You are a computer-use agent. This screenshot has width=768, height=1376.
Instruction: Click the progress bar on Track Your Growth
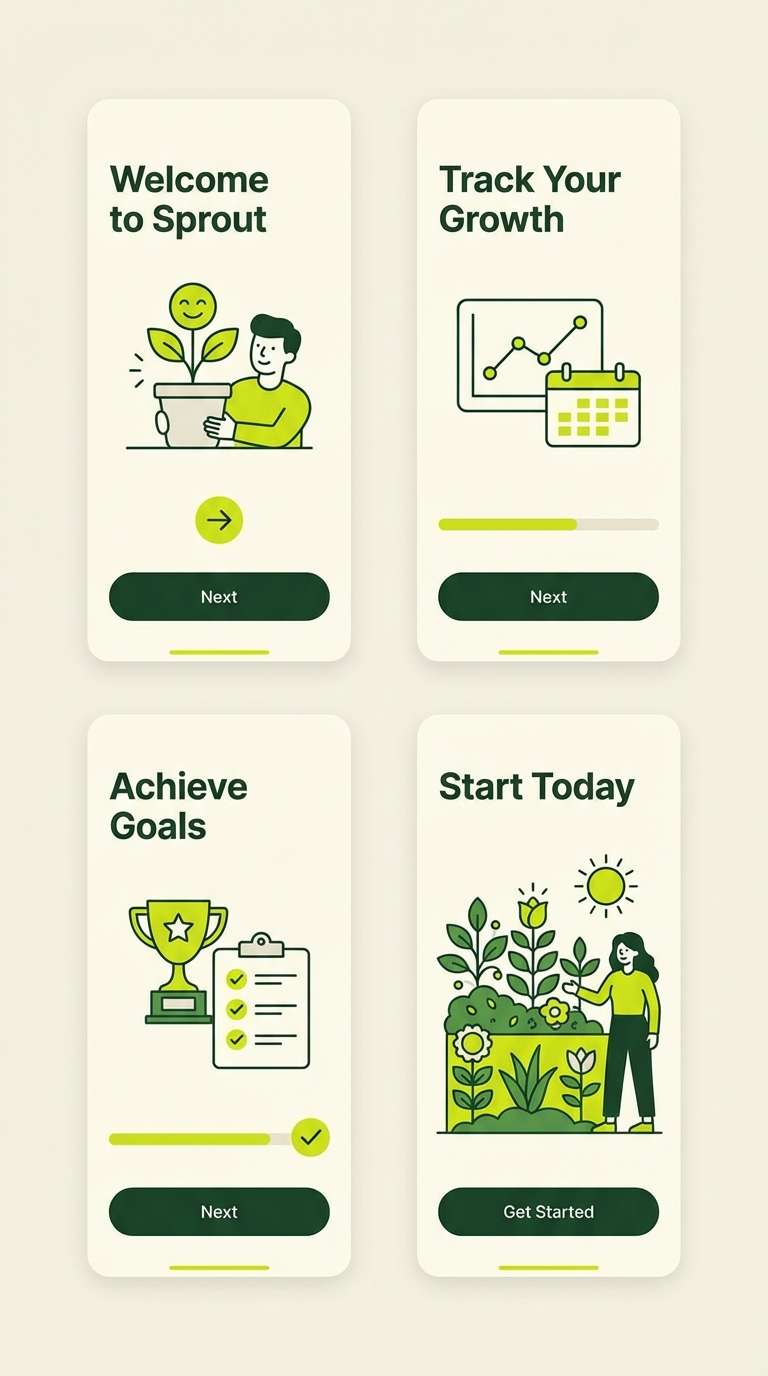pos(548,523)
